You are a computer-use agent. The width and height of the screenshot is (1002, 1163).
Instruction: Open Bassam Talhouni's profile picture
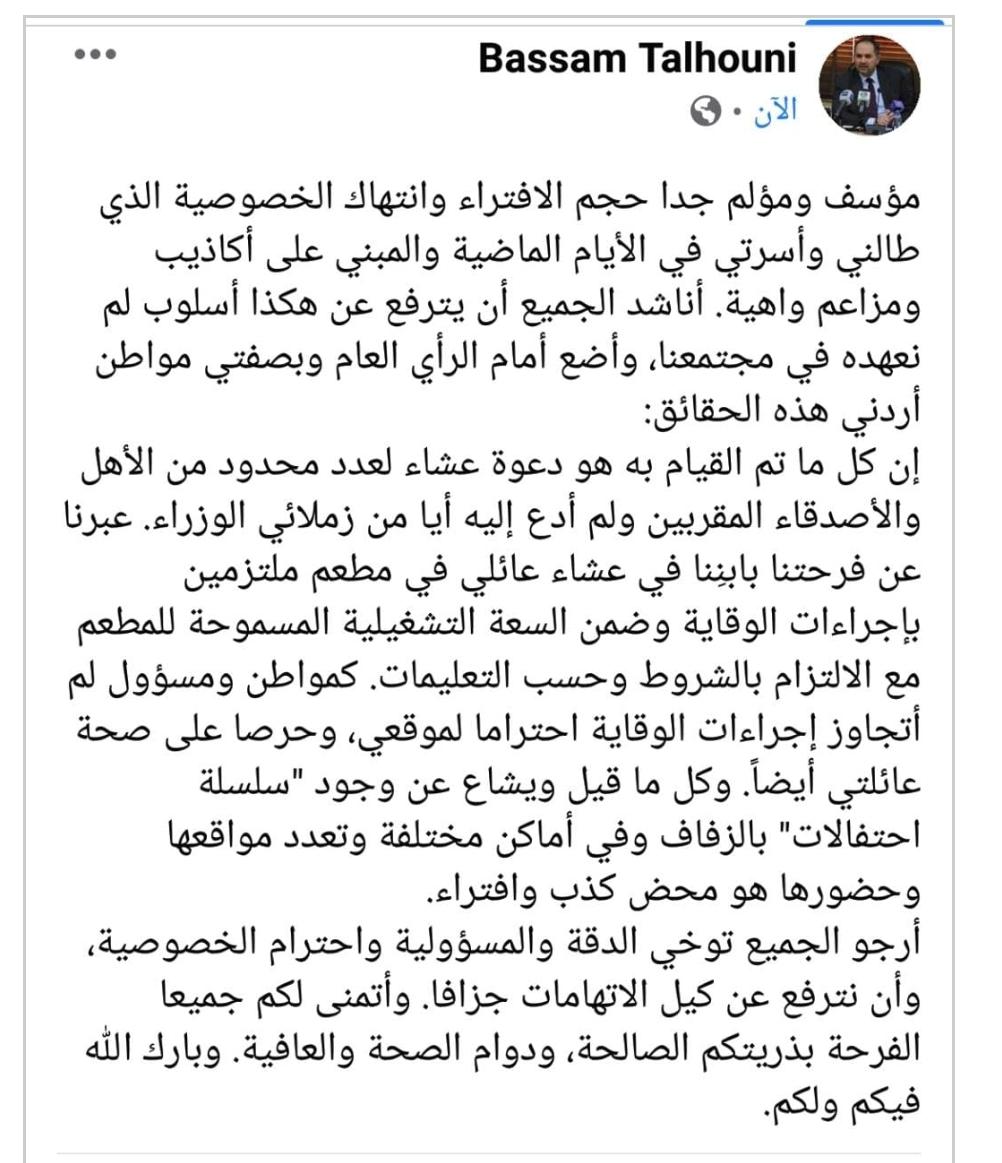click(869, 85)
